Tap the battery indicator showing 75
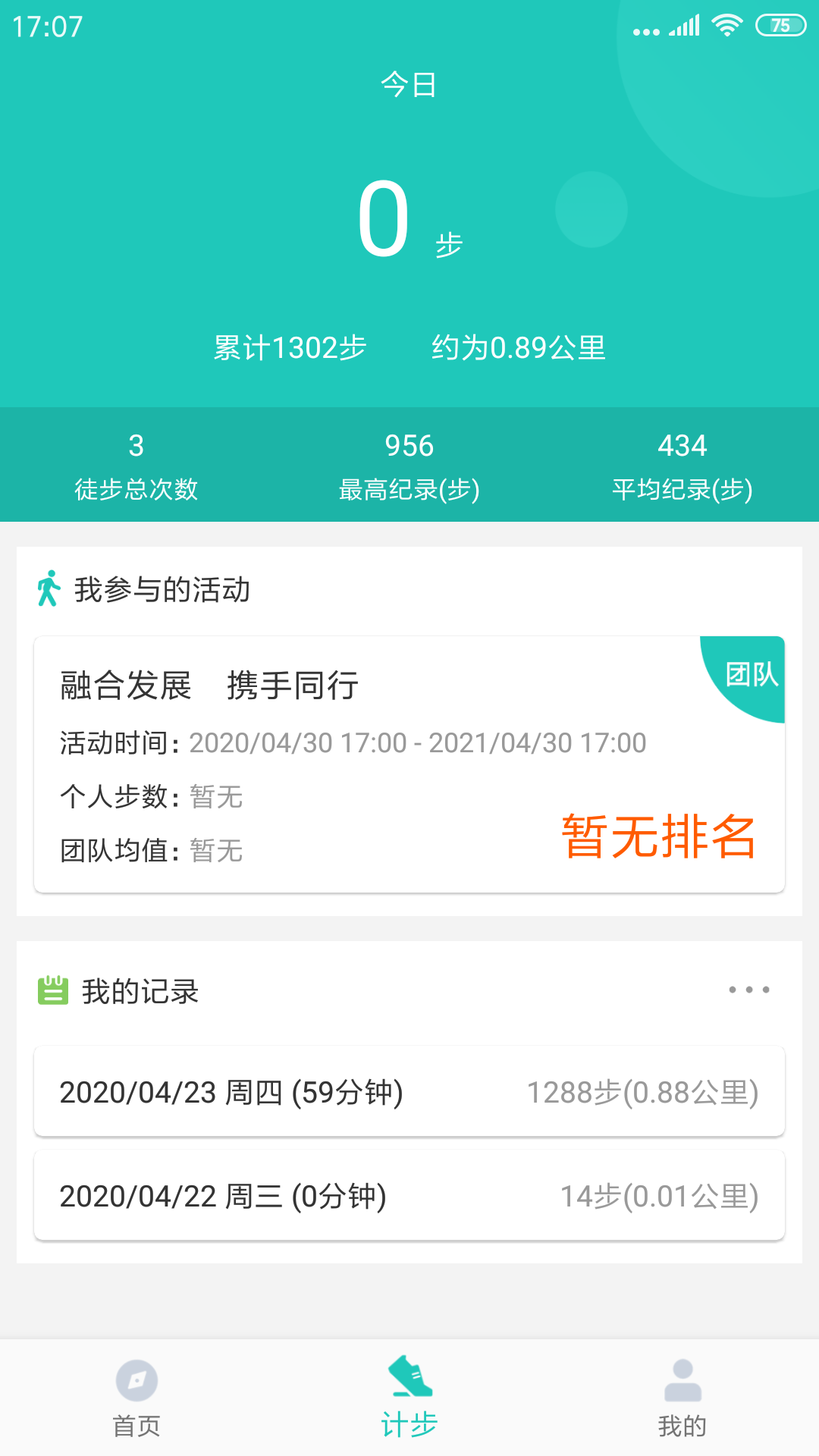819x1456 pixels. click(778, 24)
